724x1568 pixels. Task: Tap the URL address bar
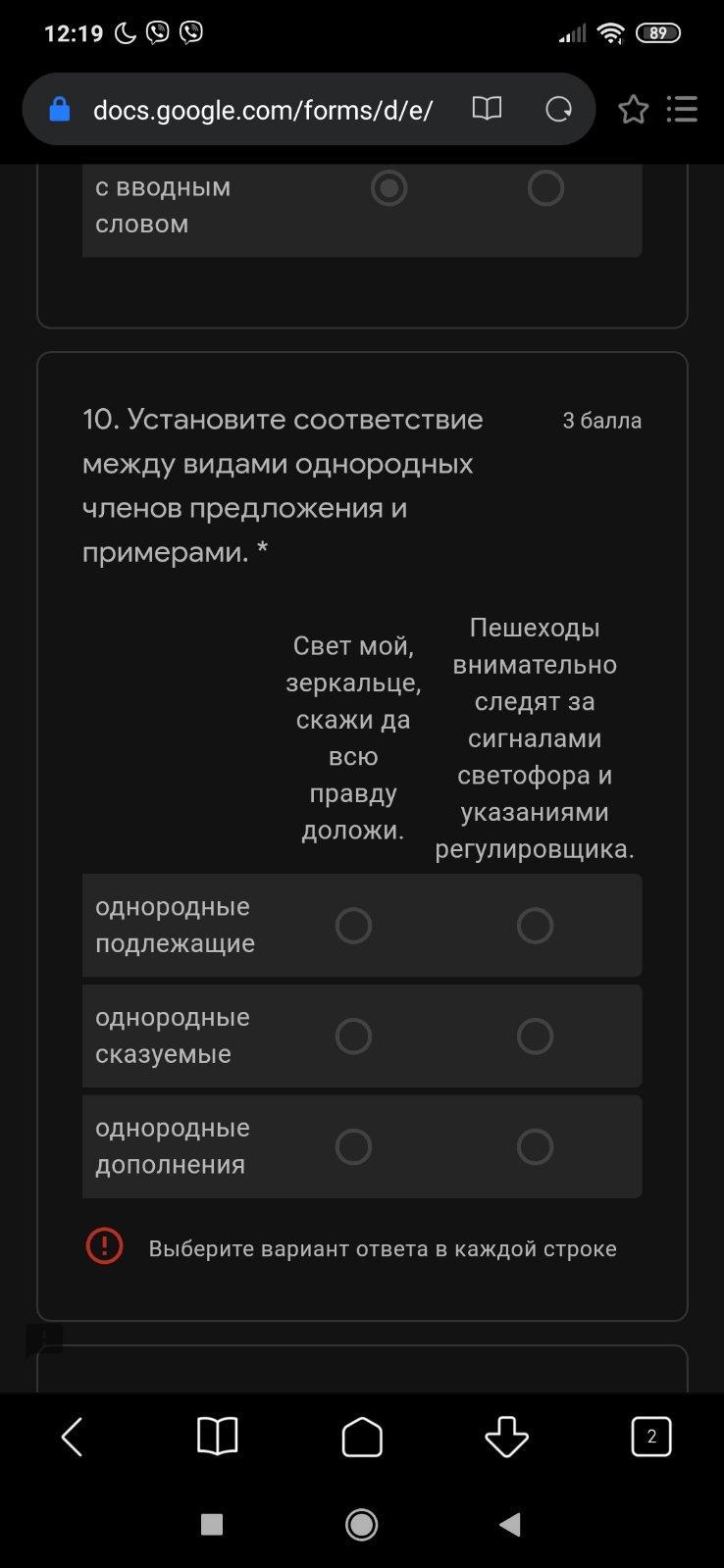click(262, 110)
